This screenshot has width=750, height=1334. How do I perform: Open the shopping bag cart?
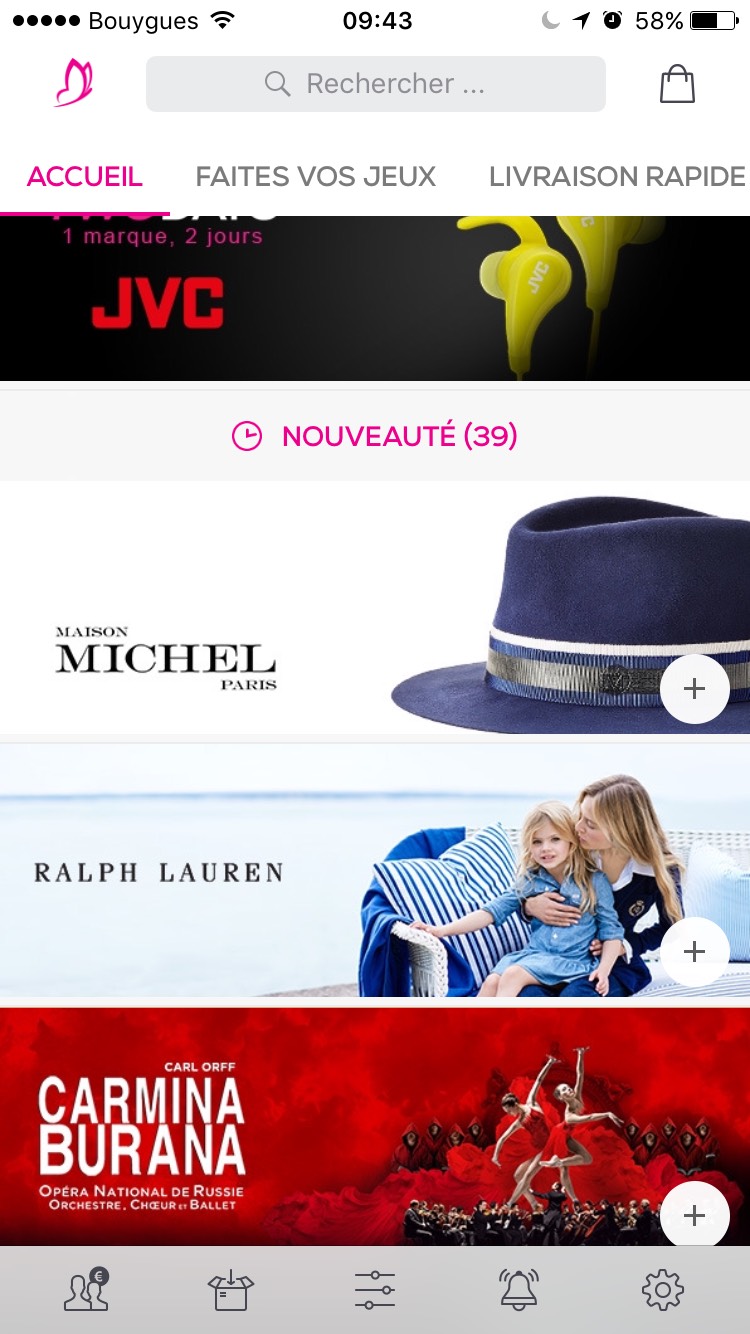pyautogui.click(x=677, y=84)
